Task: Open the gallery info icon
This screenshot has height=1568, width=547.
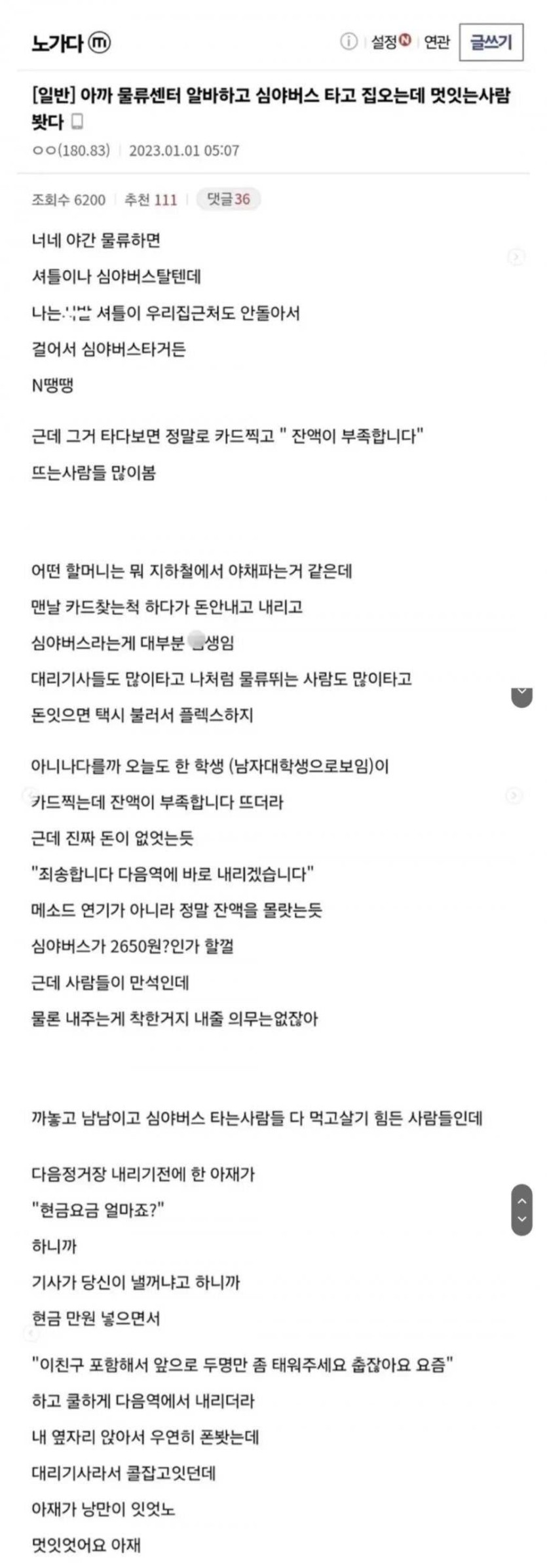Action: [x=349, y=42]
